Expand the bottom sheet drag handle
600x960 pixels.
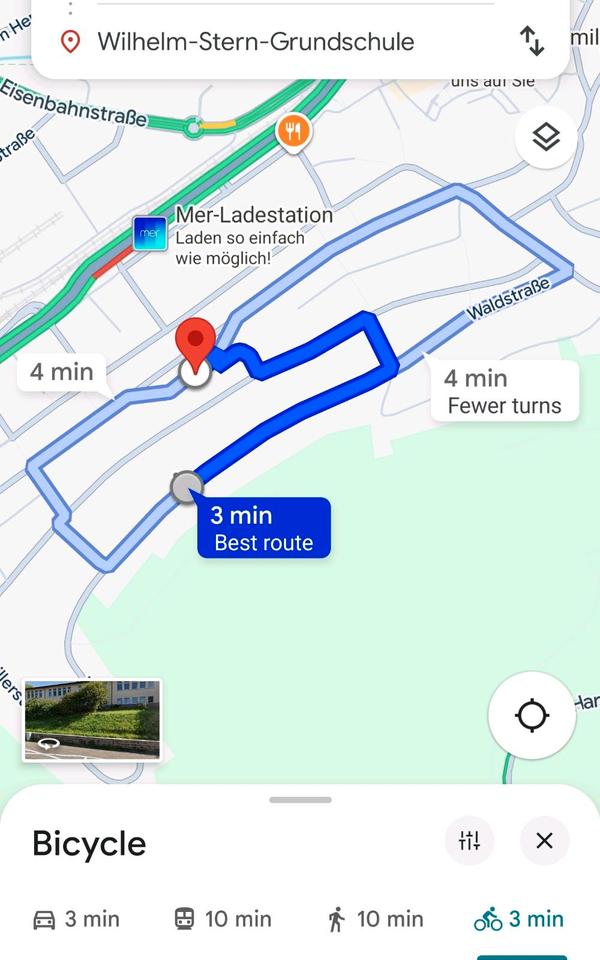click(300, 800)
